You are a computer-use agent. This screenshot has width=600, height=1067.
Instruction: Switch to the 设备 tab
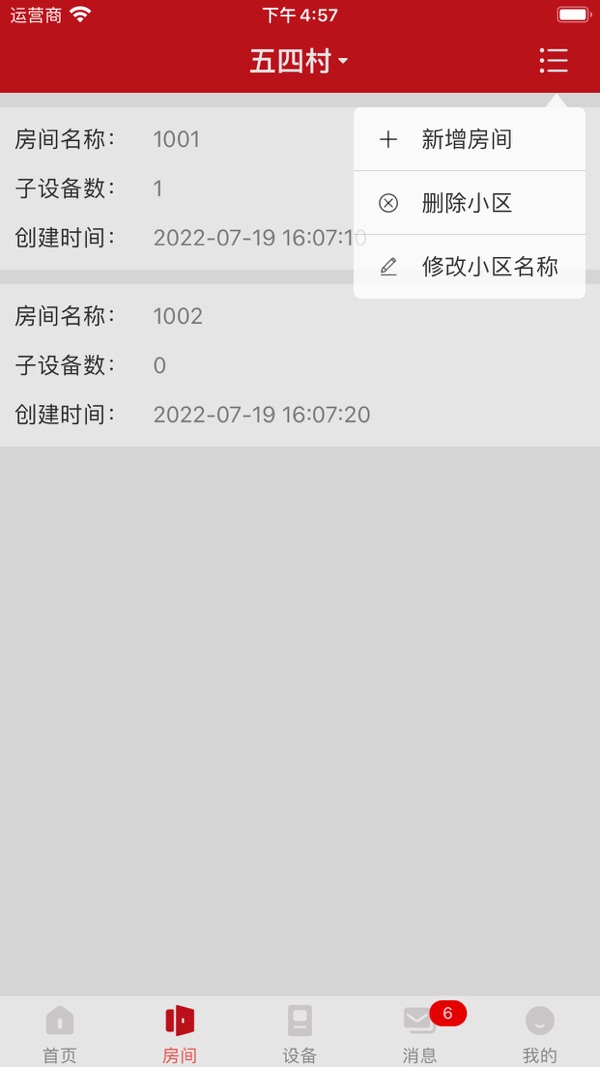coord(300,1033)
